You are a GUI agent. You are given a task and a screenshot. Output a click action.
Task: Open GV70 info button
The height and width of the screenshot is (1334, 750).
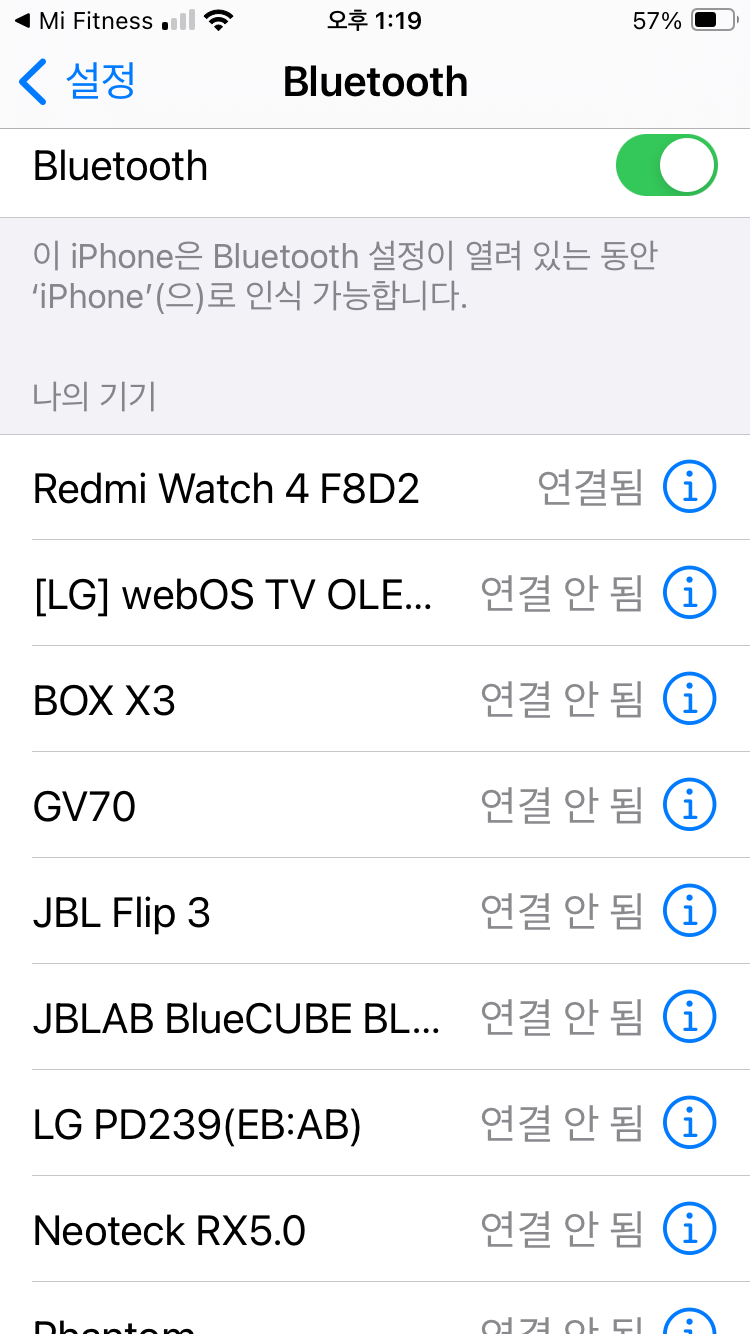690,805
